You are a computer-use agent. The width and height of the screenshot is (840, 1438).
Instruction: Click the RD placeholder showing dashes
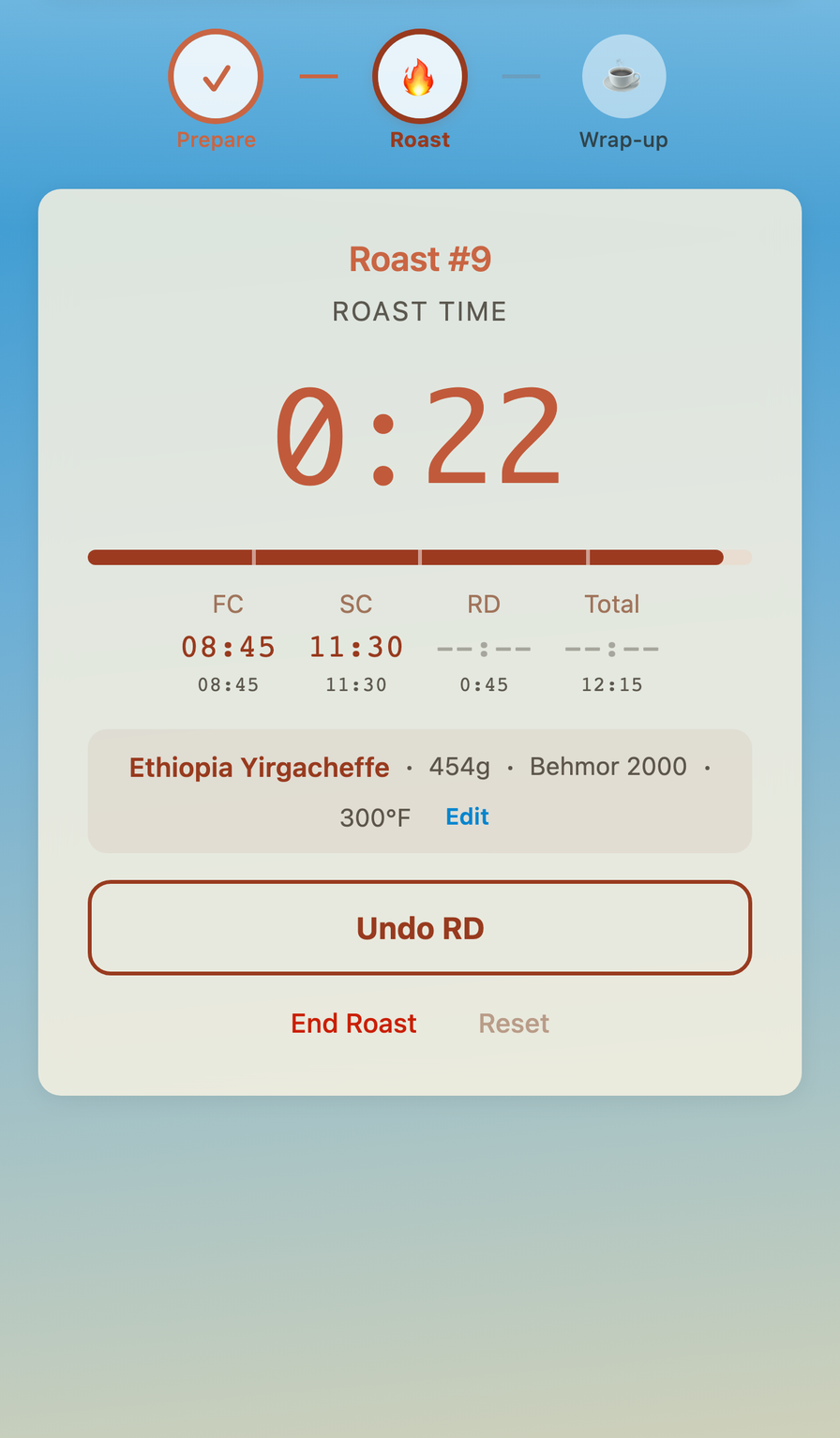[485, 646]
